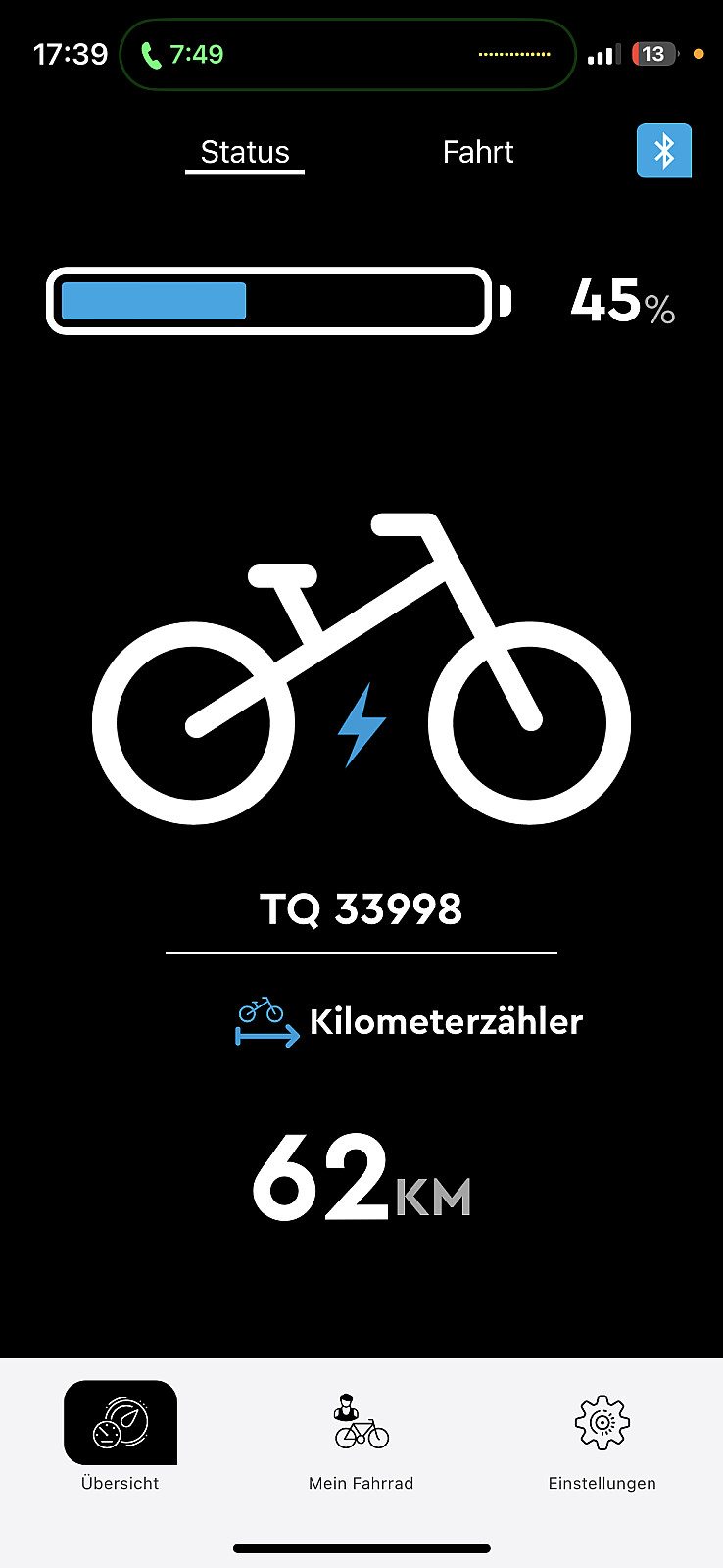Go to Einstellungen
723x1568 pixels.
point(602,1441)
